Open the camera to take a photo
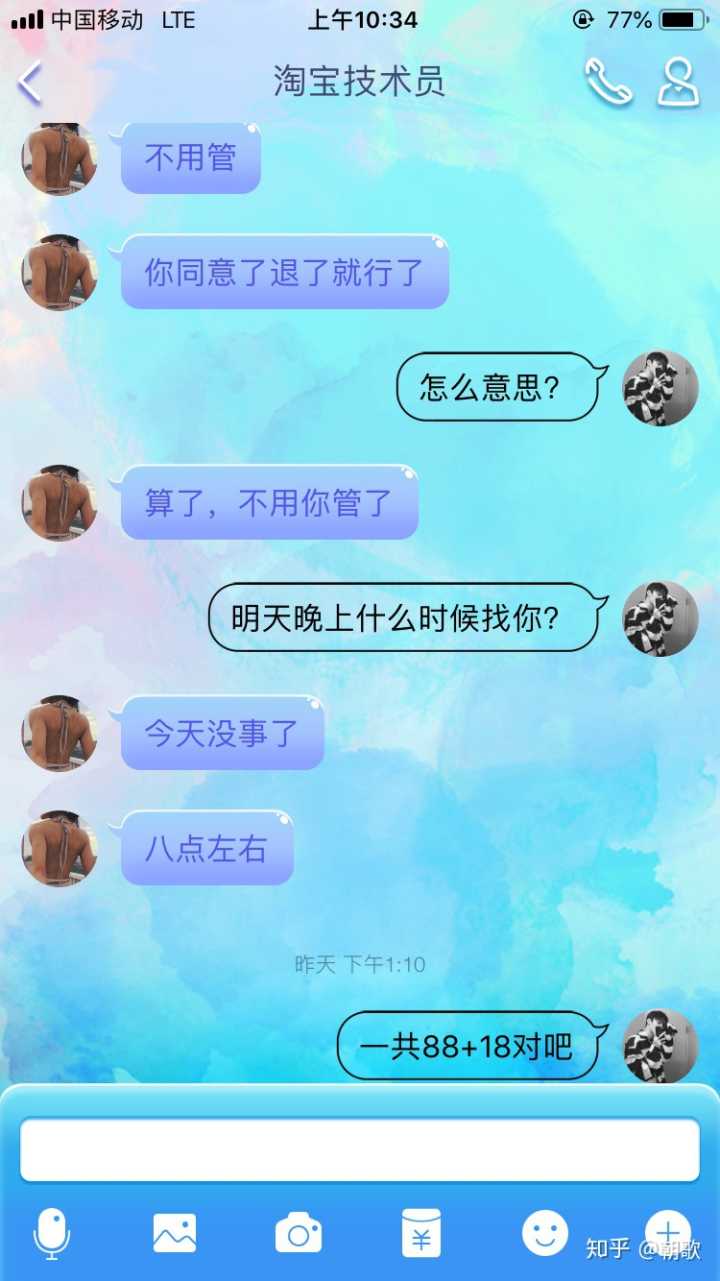Viewport: 720px width, 1281px height. pyautogui.click(x=298, y=1233)
